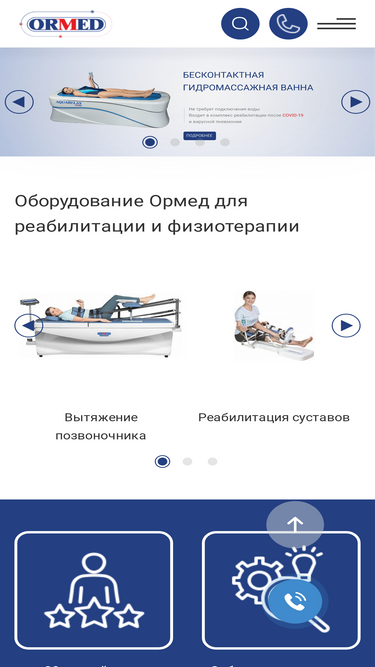This screenshot has height=667, width=375.
Task: Tap the Подробнее button on the banner
Action: pyautogui.click(x=199, y=136)
